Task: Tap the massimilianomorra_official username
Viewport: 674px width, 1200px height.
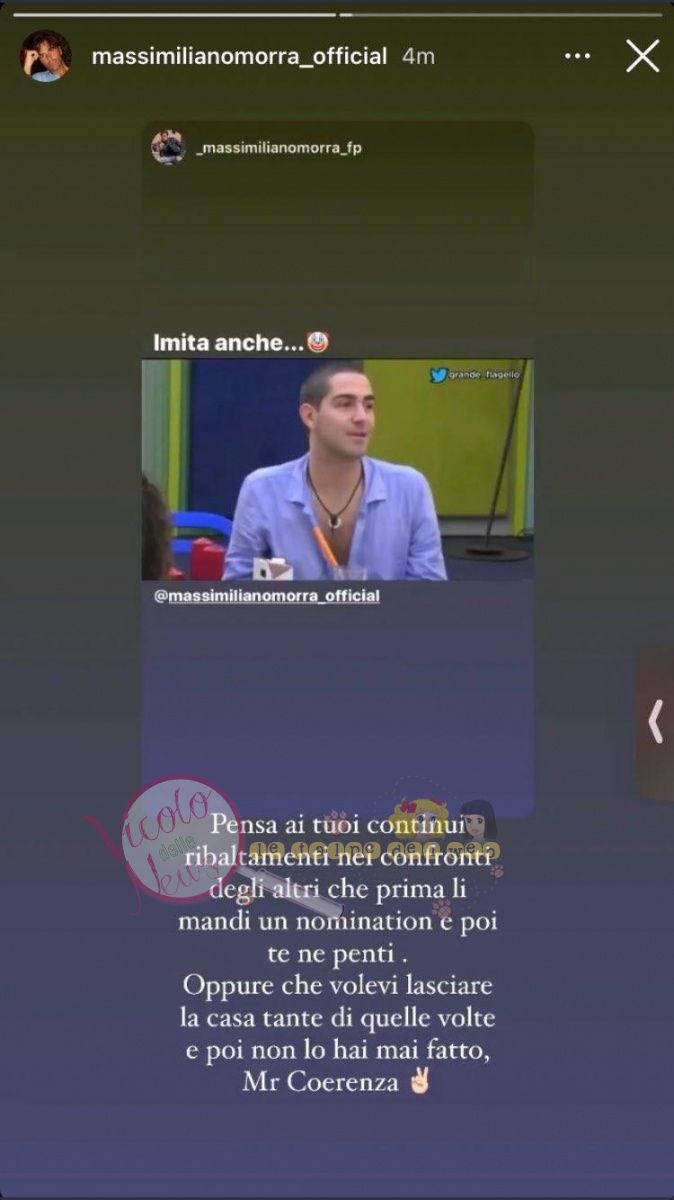Action: pyautogui.click(x=239, y=57)
